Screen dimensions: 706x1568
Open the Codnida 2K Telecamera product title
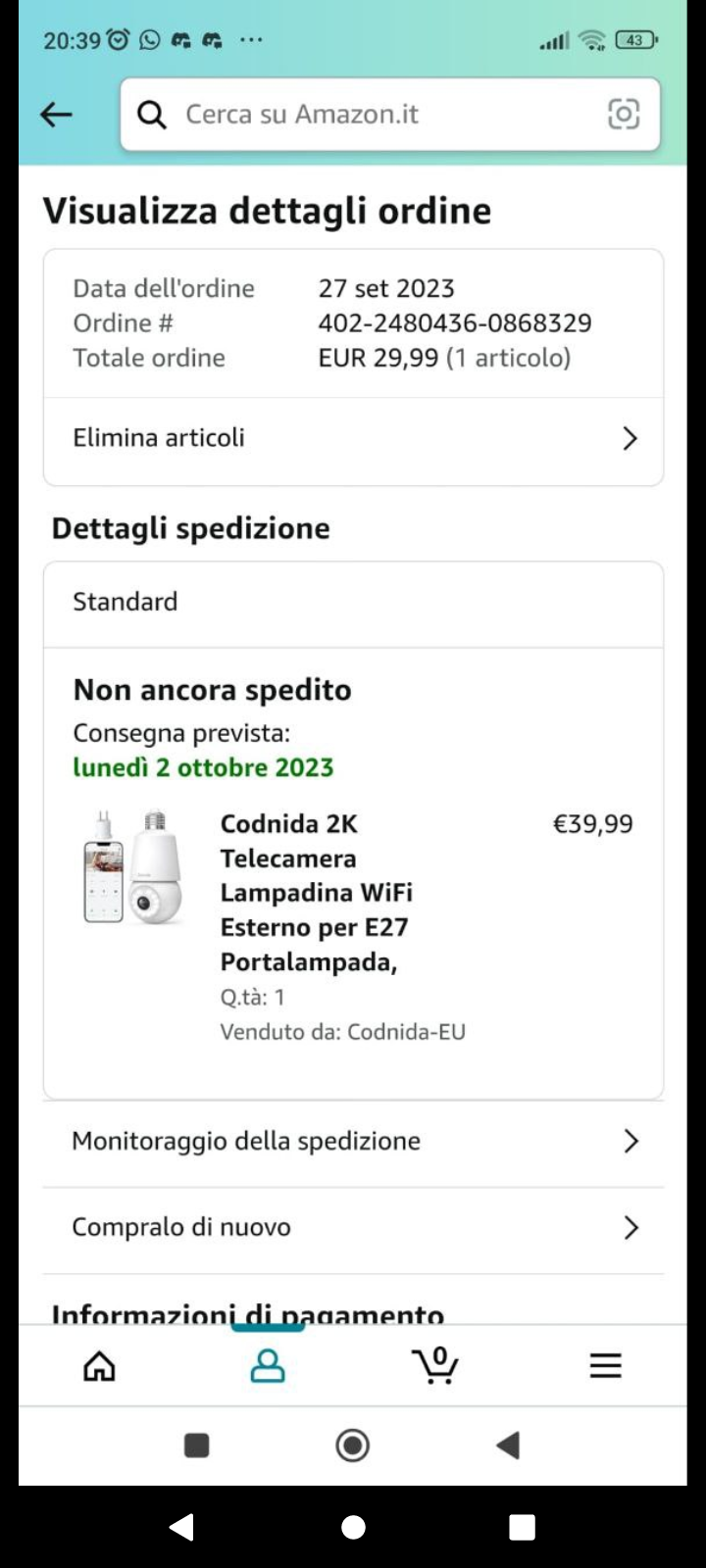[x=316, y=892]
